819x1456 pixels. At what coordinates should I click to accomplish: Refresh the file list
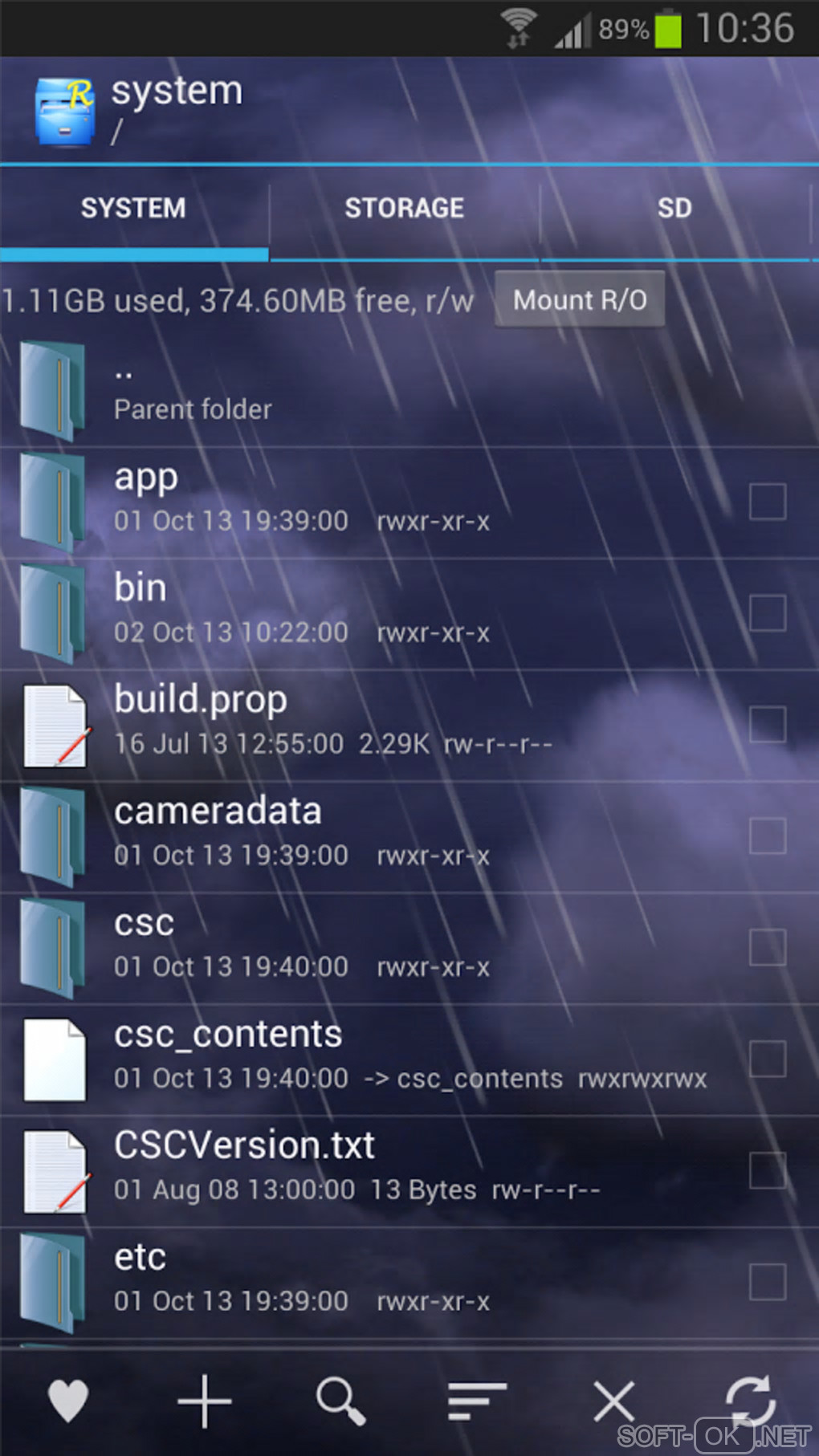[x=750, y=1401]
